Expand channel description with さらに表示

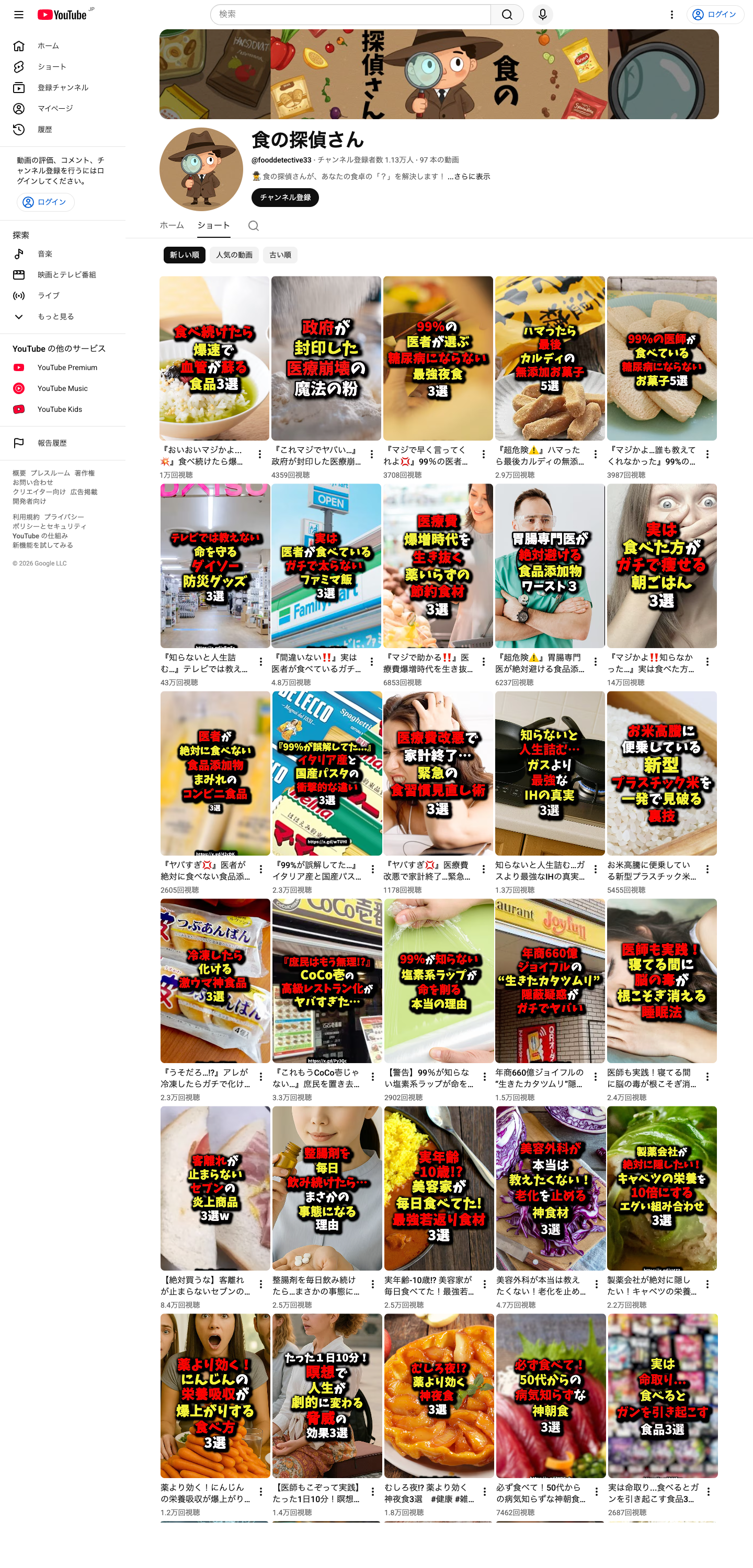[x=469, y=177]
